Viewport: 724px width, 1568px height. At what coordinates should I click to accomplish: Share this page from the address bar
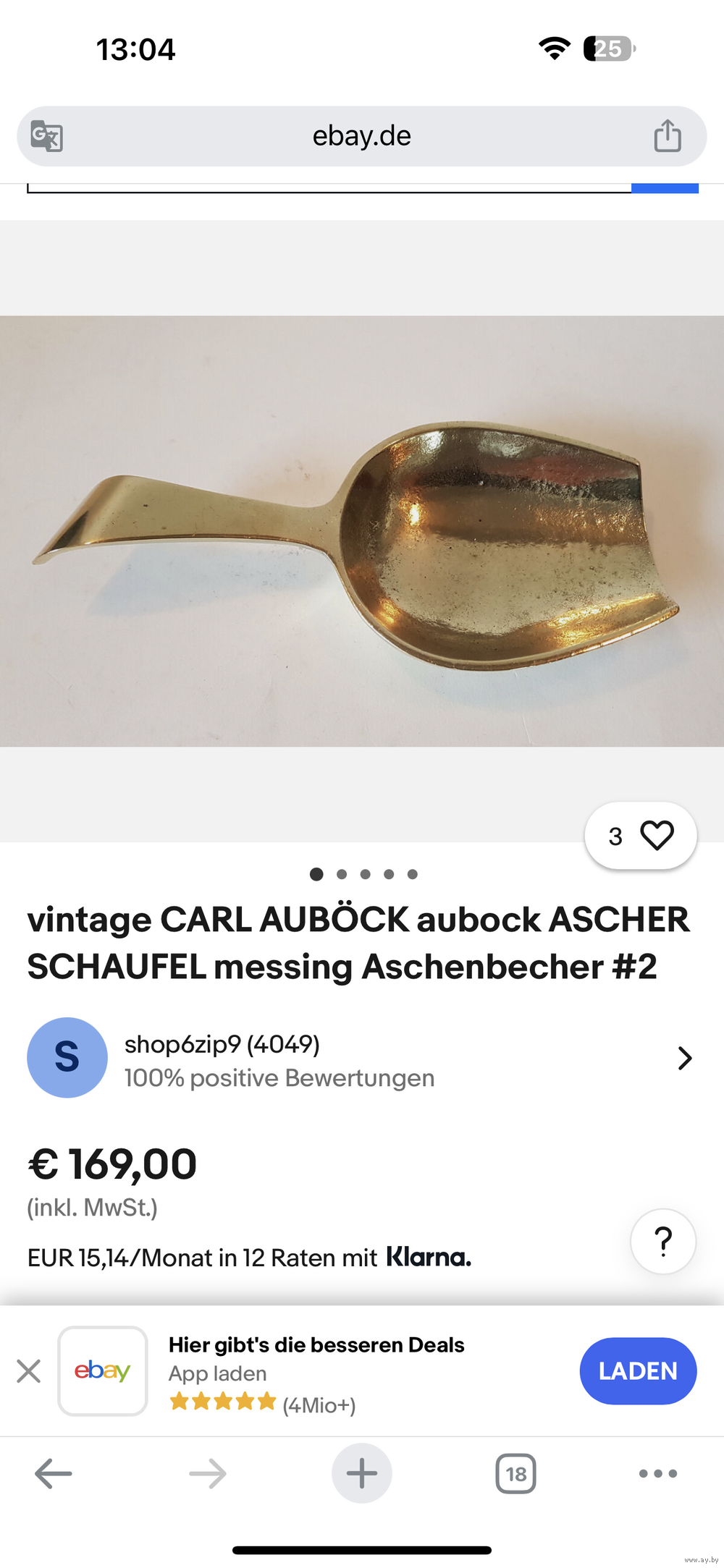pos(668,136)
